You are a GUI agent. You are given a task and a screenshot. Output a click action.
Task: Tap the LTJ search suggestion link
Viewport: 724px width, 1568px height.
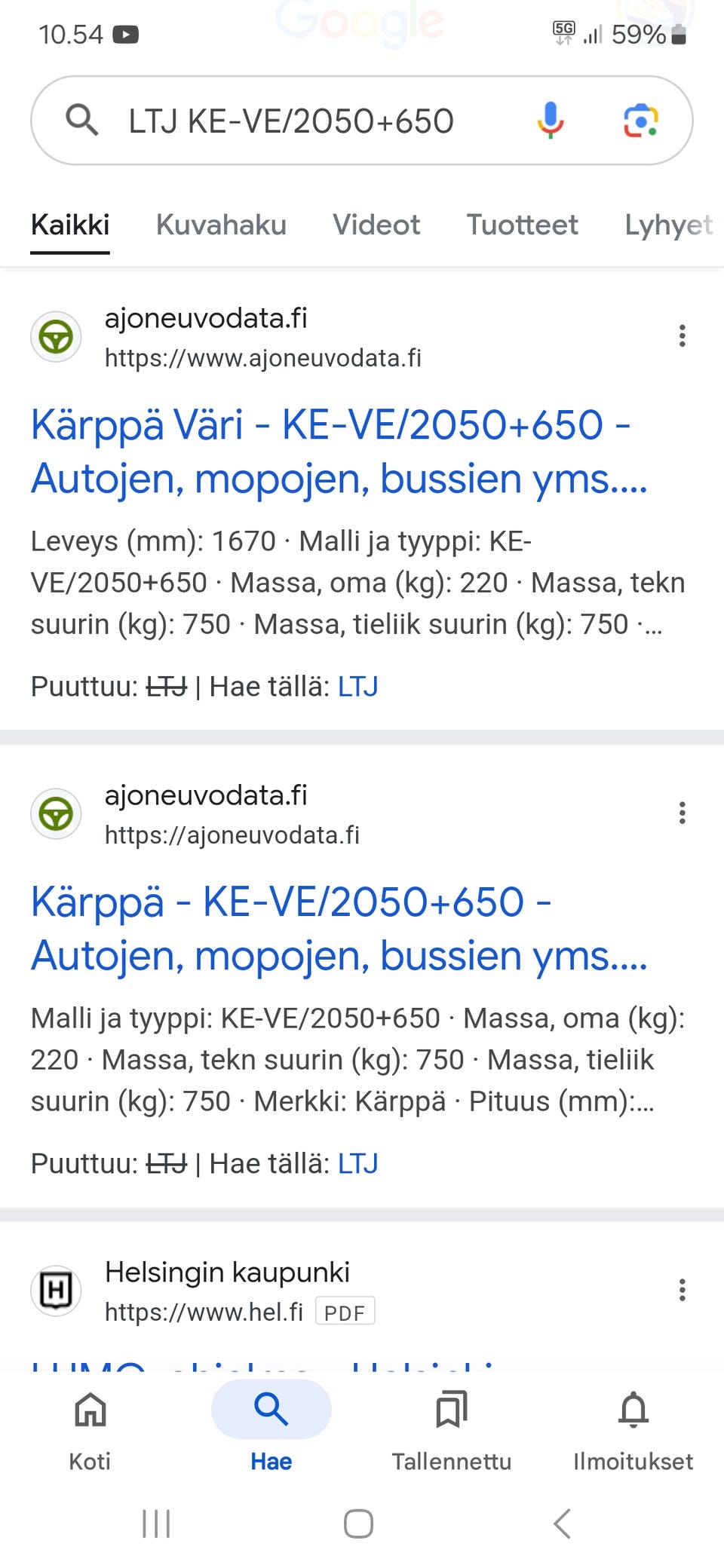coord(357,686)
